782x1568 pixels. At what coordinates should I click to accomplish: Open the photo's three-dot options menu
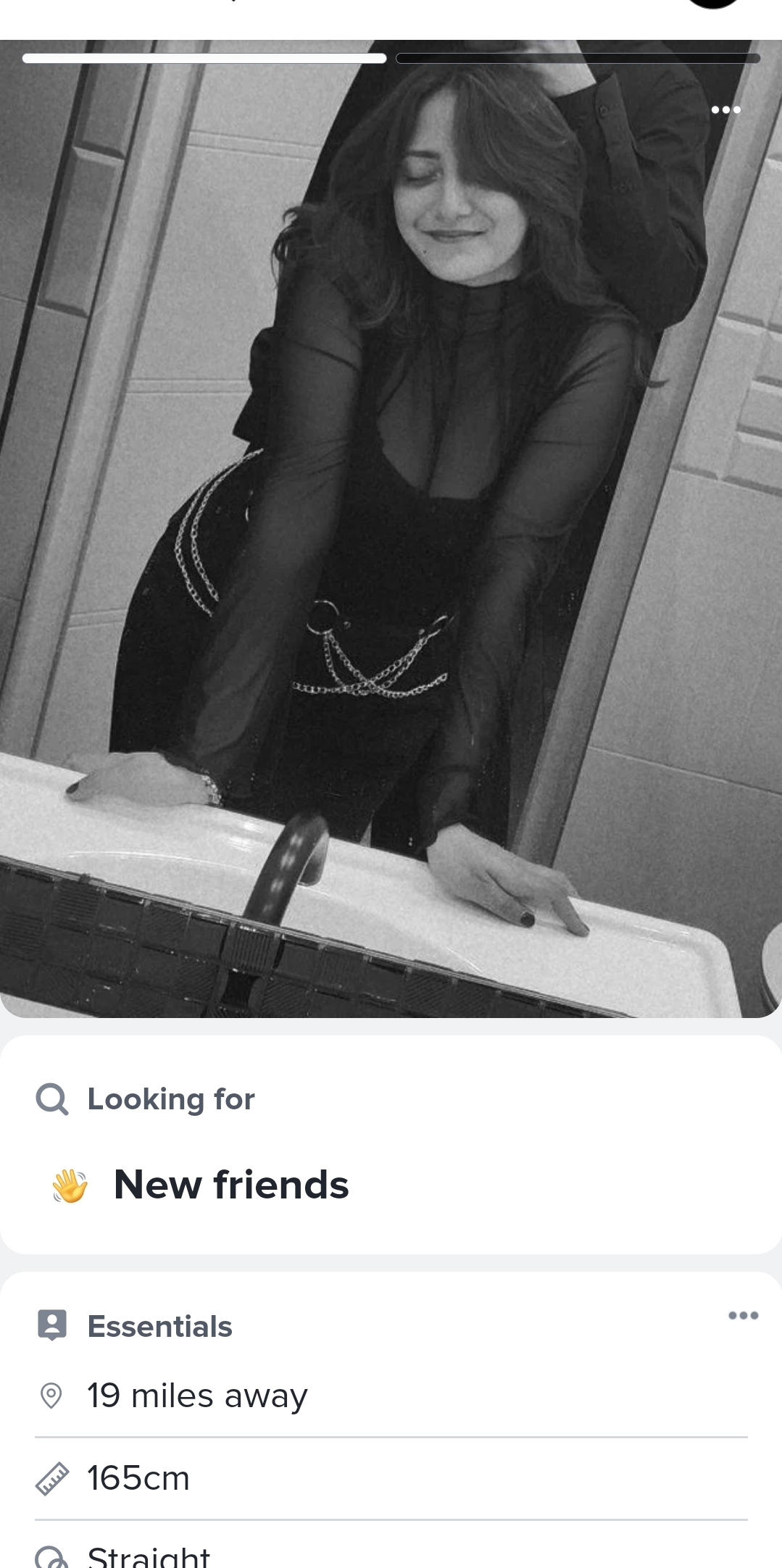point(725,109)
